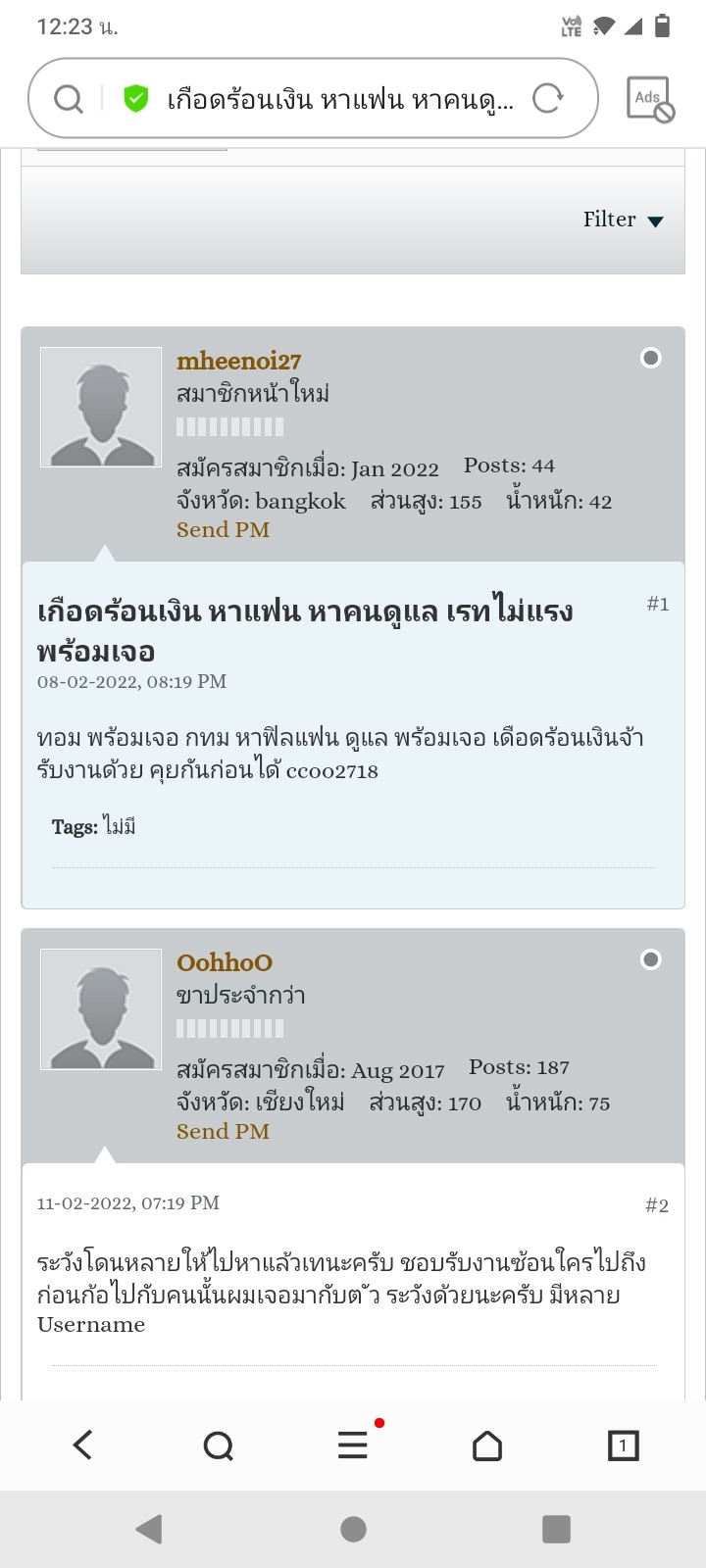View mheenoi27's avatar picture
706x1568 pixels.
[101, 407]
